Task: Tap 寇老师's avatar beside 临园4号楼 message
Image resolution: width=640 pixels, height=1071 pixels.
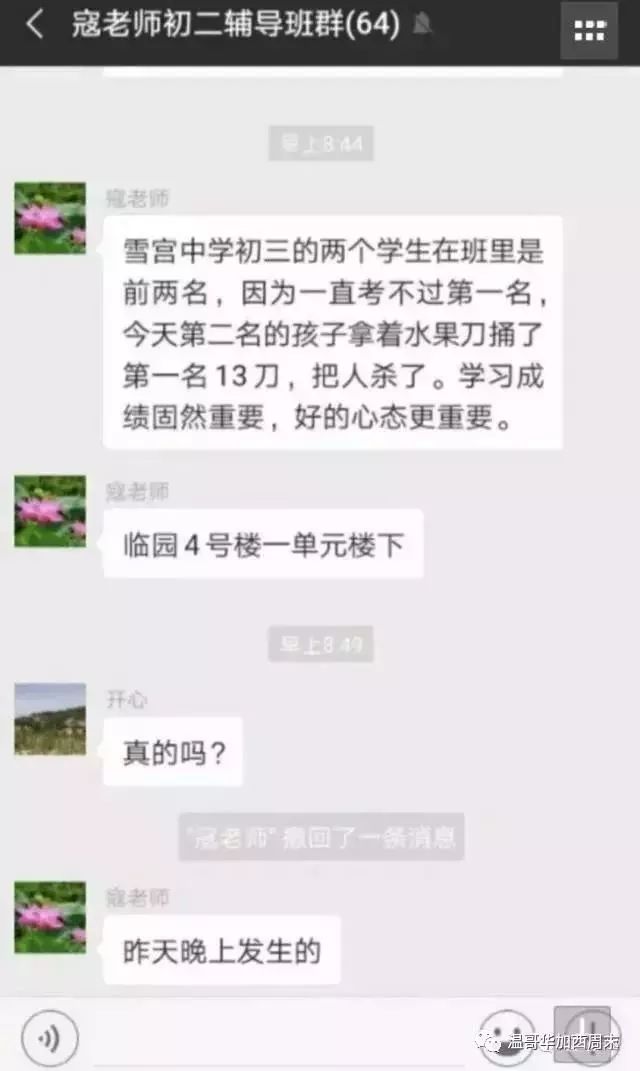Action: pos(50,511)
